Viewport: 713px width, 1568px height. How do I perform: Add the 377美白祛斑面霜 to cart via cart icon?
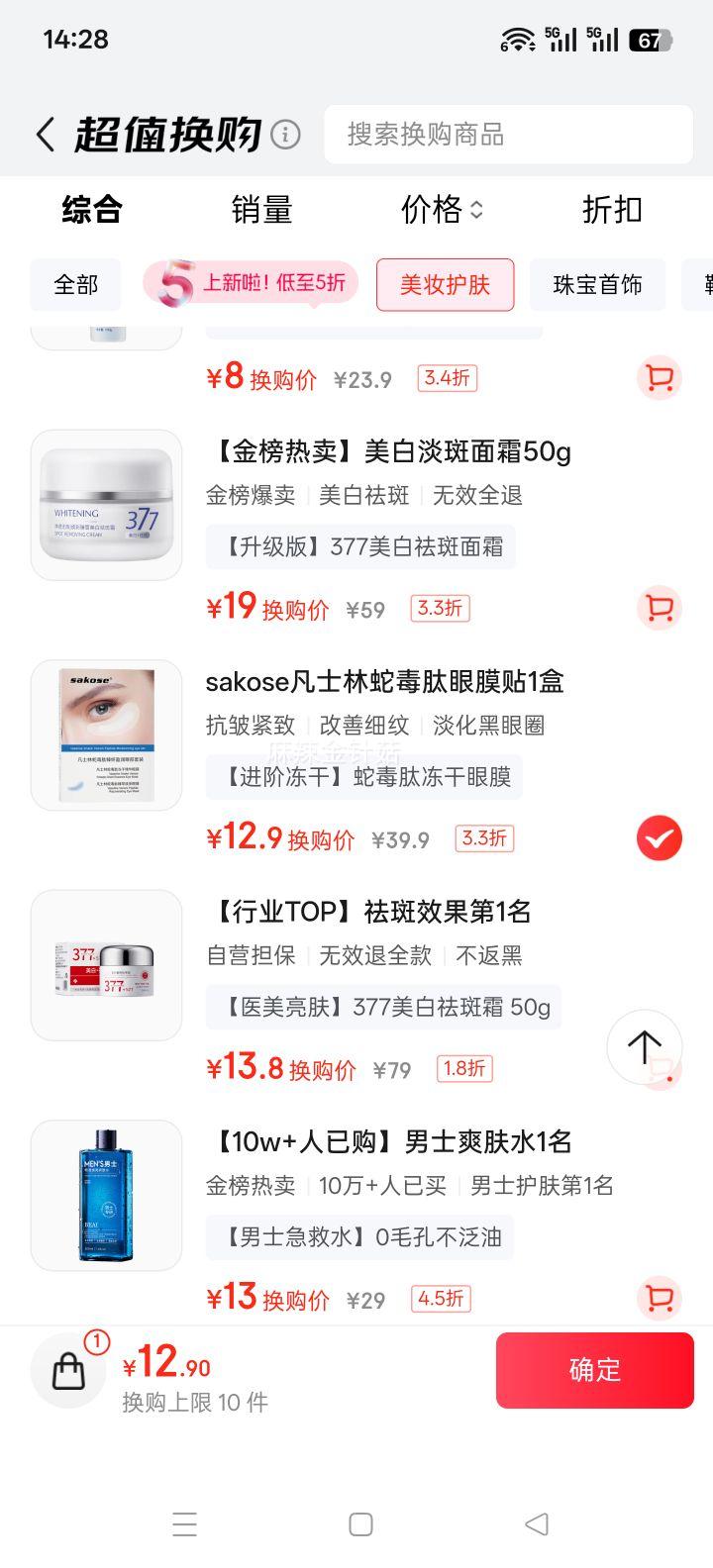(x=659, y=609)
